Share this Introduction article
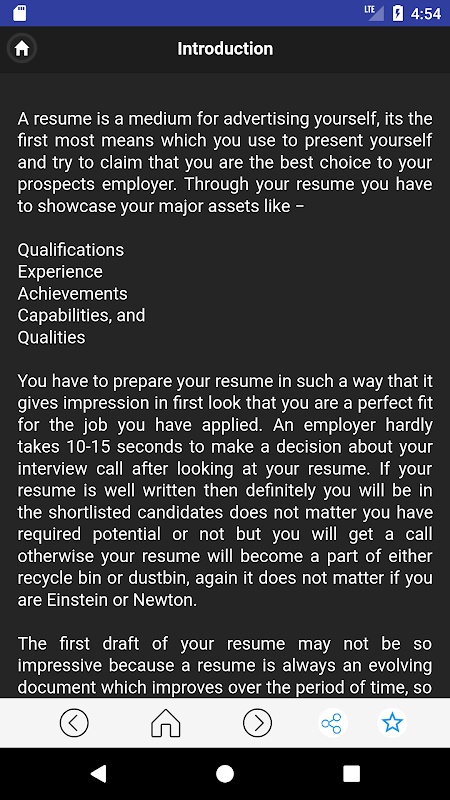450x800 pixels. [333, 723]
